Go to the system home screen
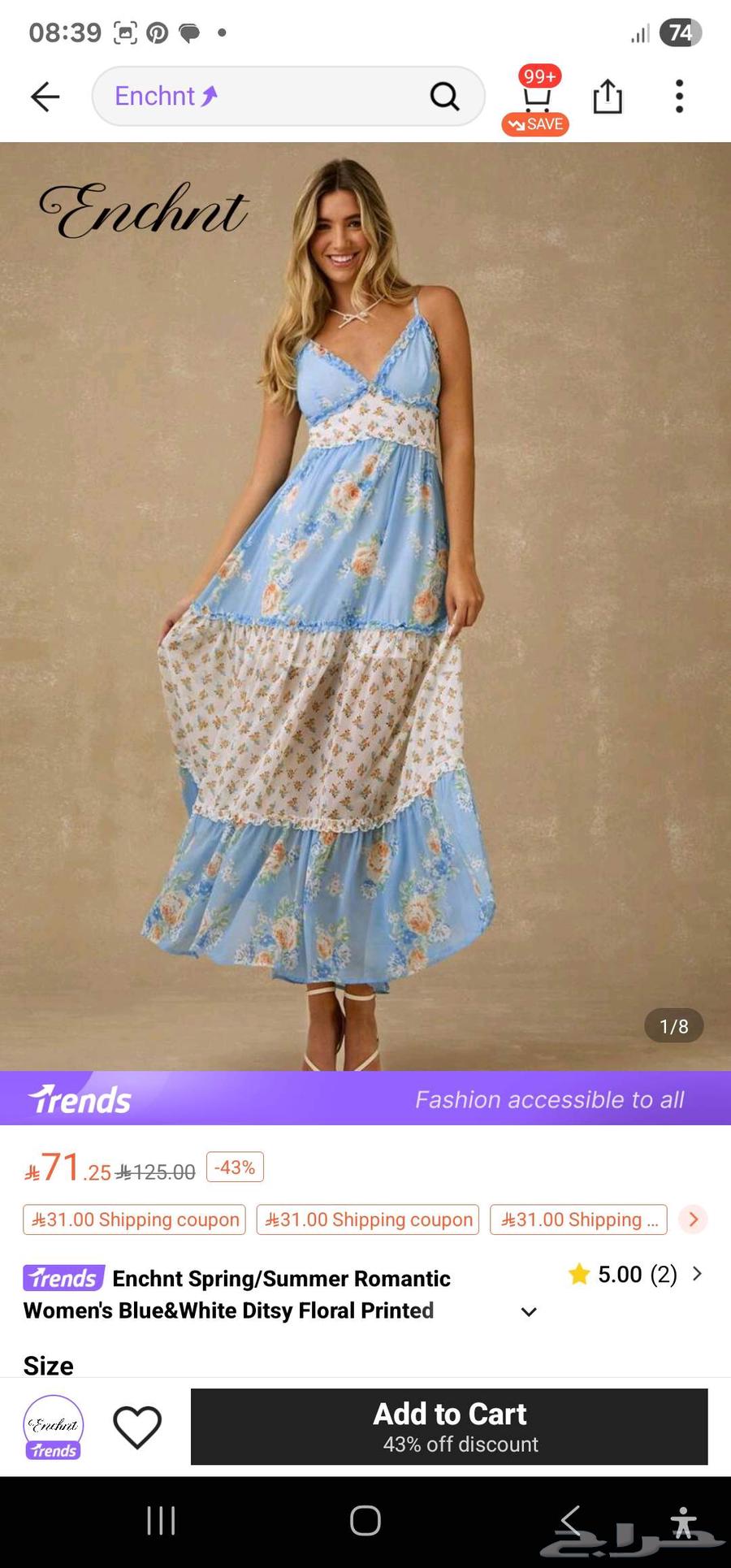This screenshot has width=731, height=1568. (x=365, y=1520)
